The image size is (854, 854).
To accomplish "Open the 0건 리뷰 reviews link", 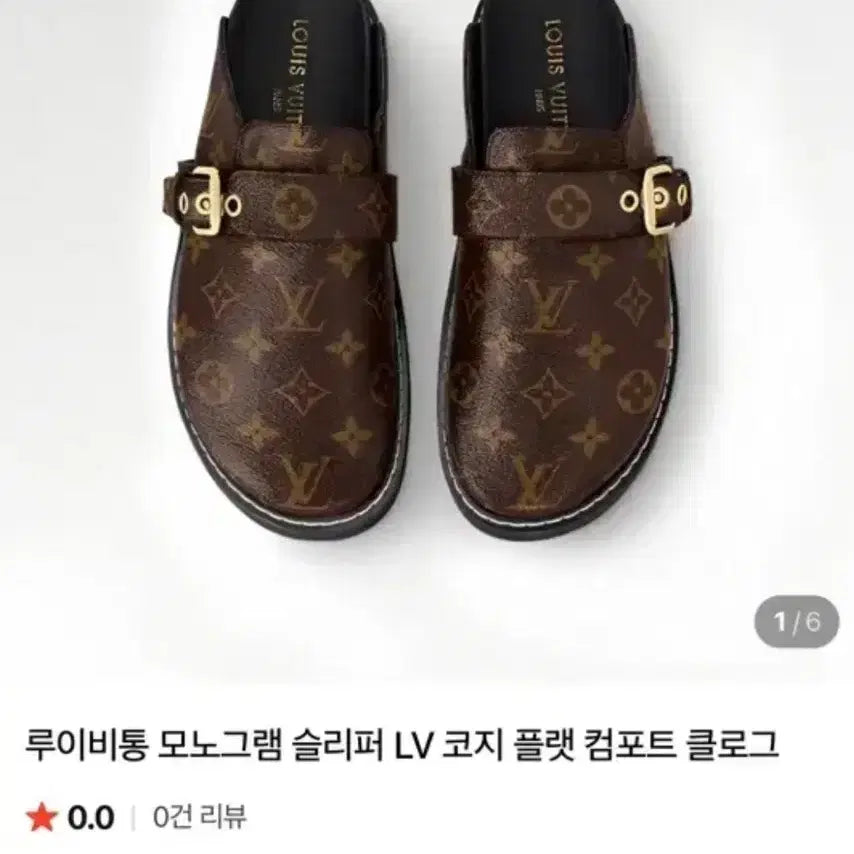I will pos(199,816).
